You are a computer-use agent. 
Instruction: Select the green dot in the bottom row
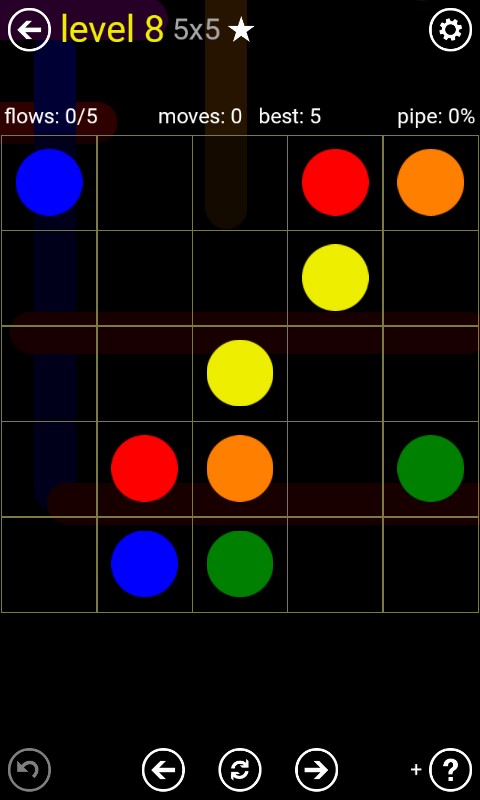(x=240, y=564)
